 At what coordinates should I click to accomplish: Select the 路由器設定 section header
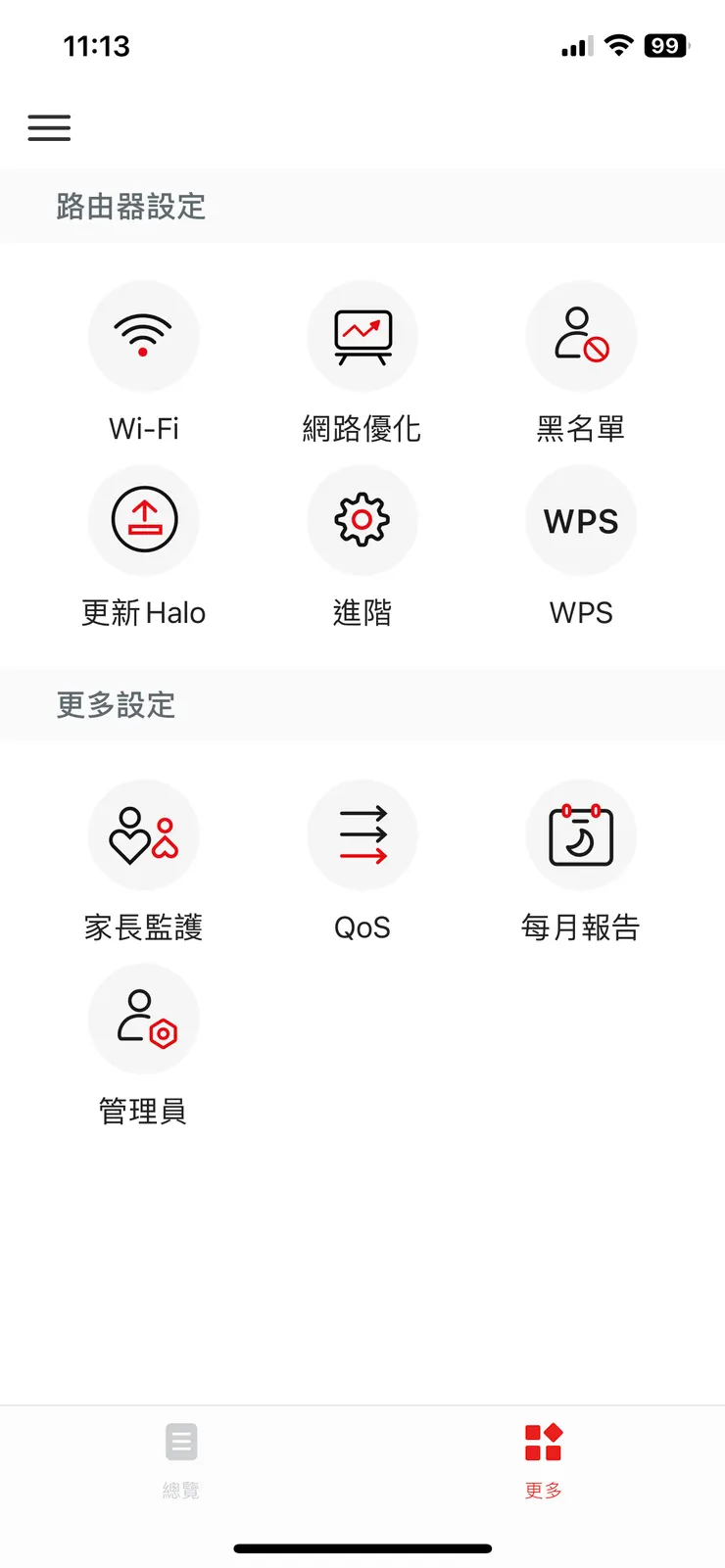click(131, 208)
